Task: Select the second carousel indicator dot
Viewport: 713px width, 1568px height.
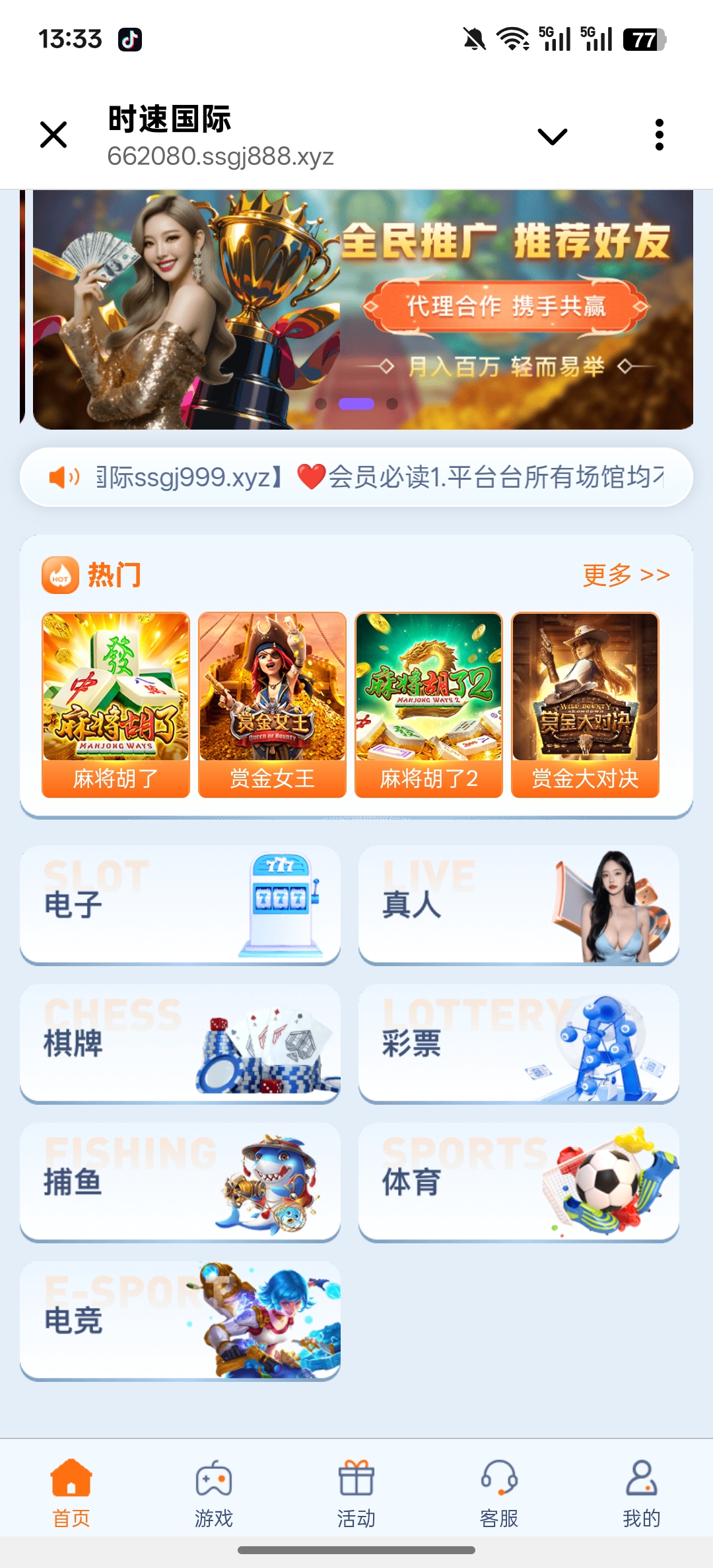Action: click(x=355, y=404)
